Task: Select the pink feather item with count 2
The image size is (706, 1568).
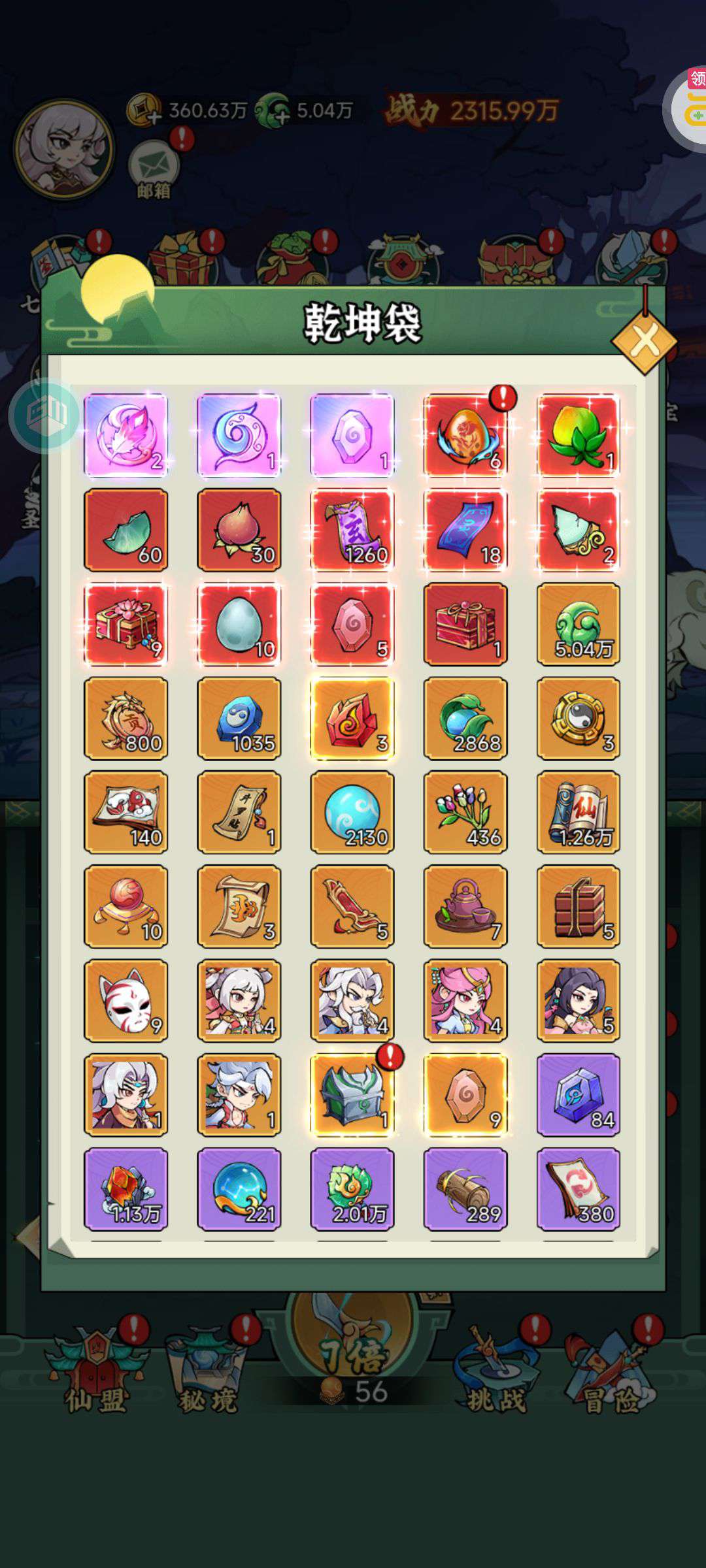Action: pyautogui.click(x=126, y=435)
